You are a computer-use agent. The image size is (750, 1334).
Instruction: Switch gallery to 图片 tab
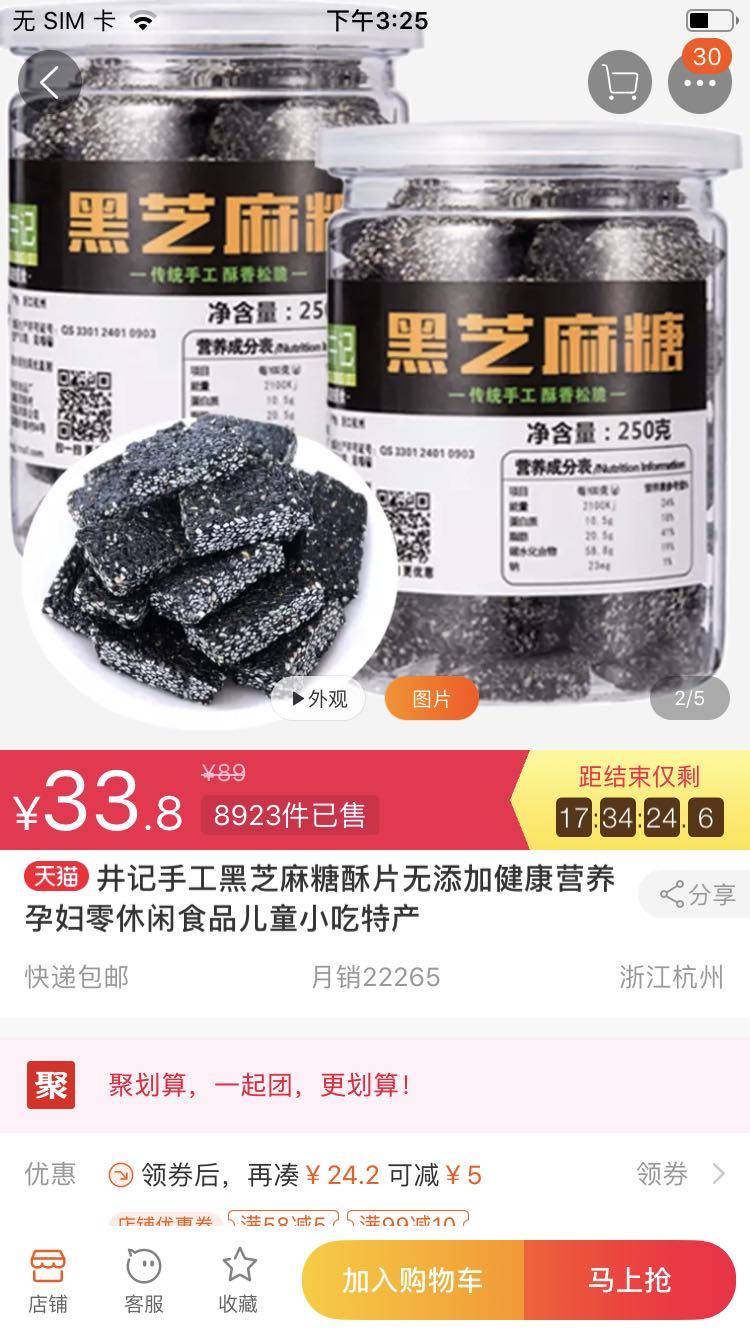(431, 699)
